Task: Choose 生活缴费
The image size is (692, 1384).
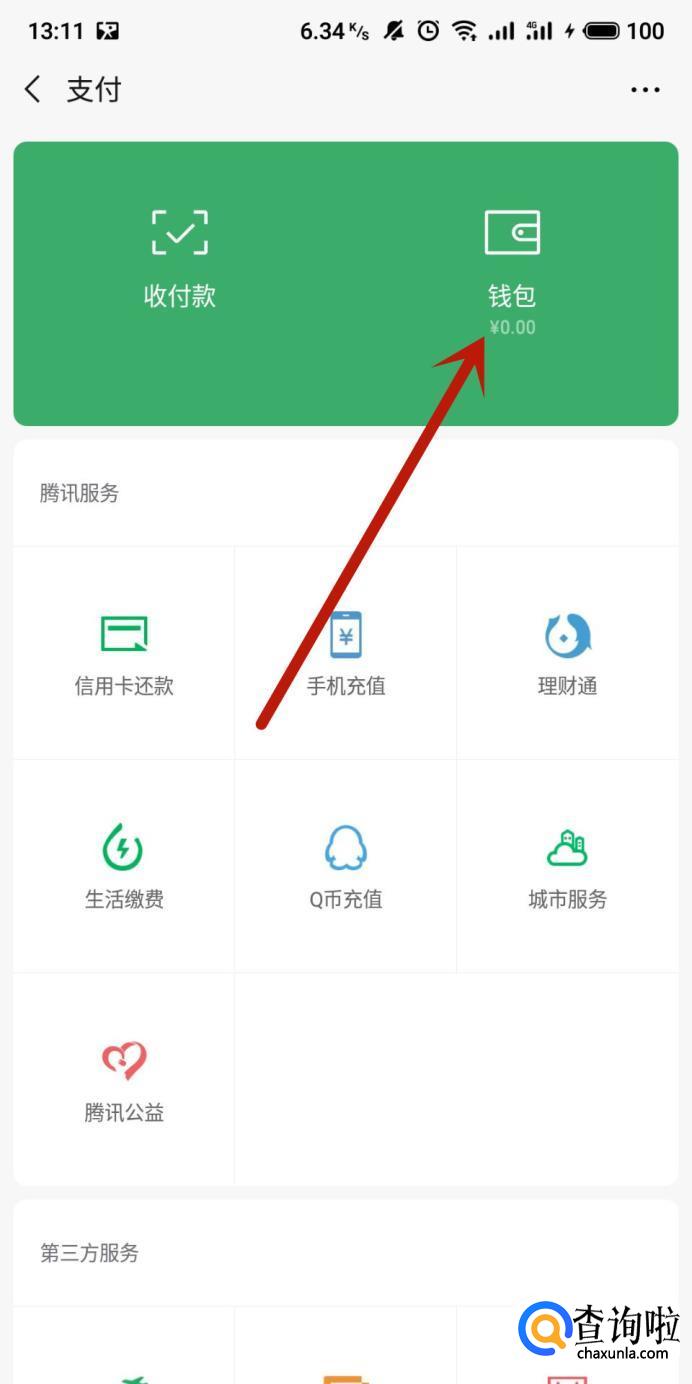Action: (124, 866)
